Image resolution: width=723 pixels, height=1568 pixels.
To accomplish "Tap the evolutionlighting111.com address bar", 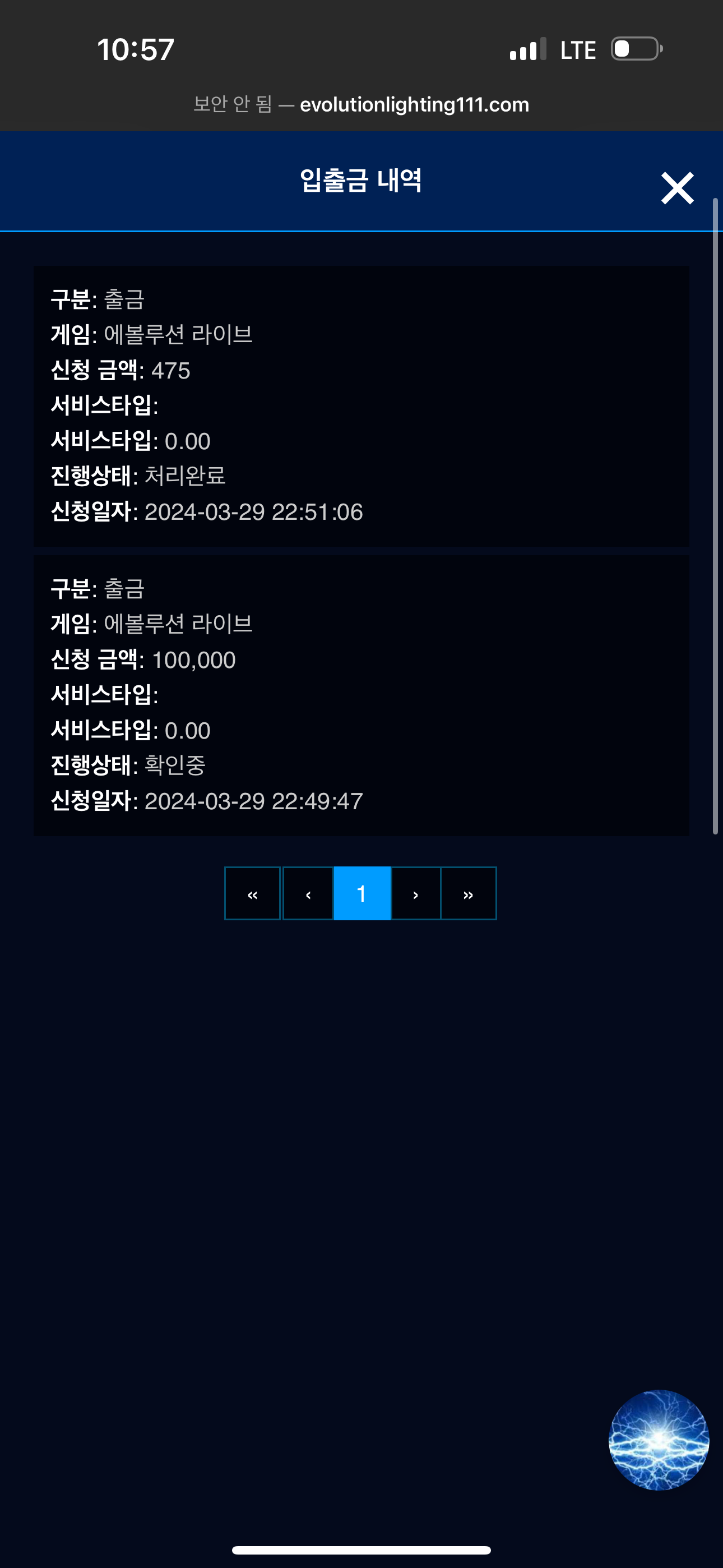I will pos(361,105).
